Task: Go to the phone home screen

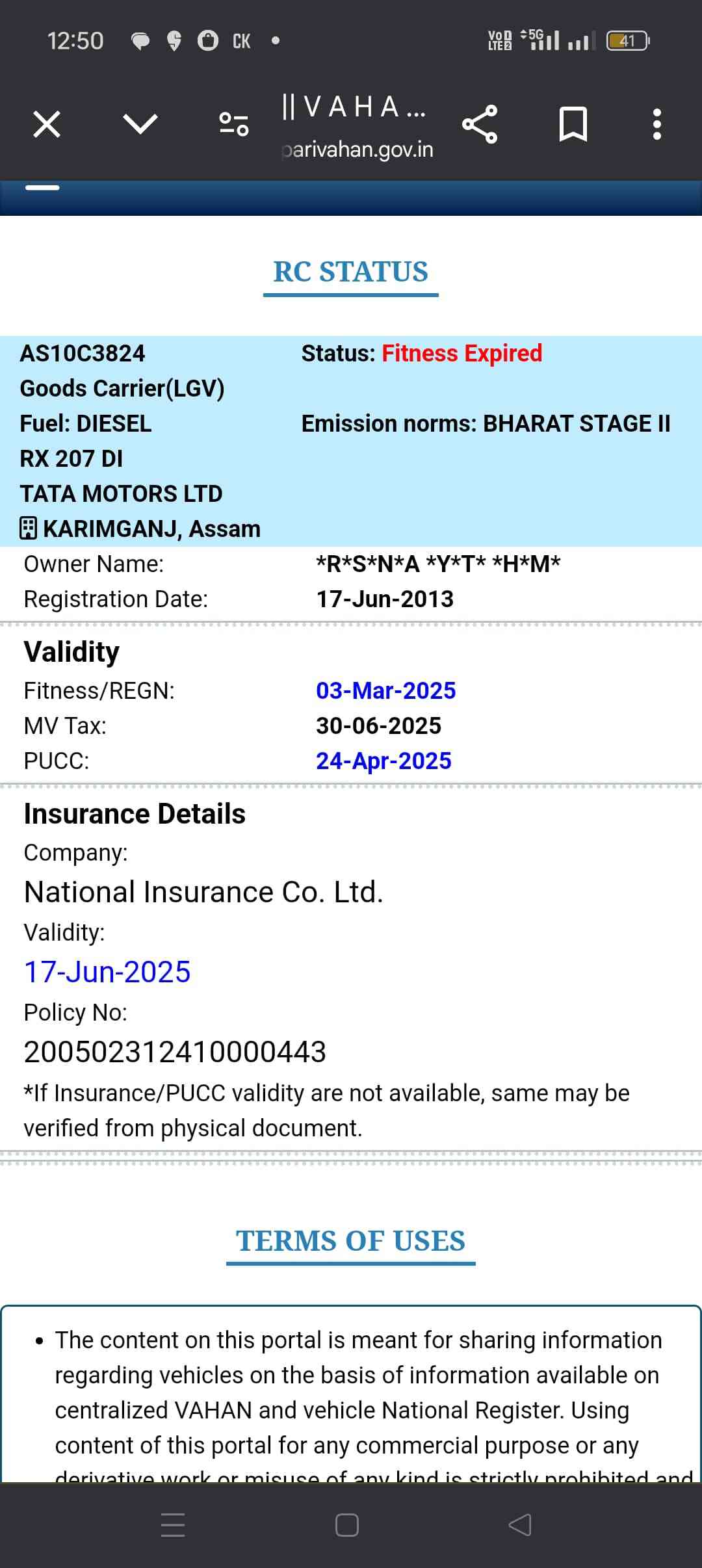Action: 347,1525
